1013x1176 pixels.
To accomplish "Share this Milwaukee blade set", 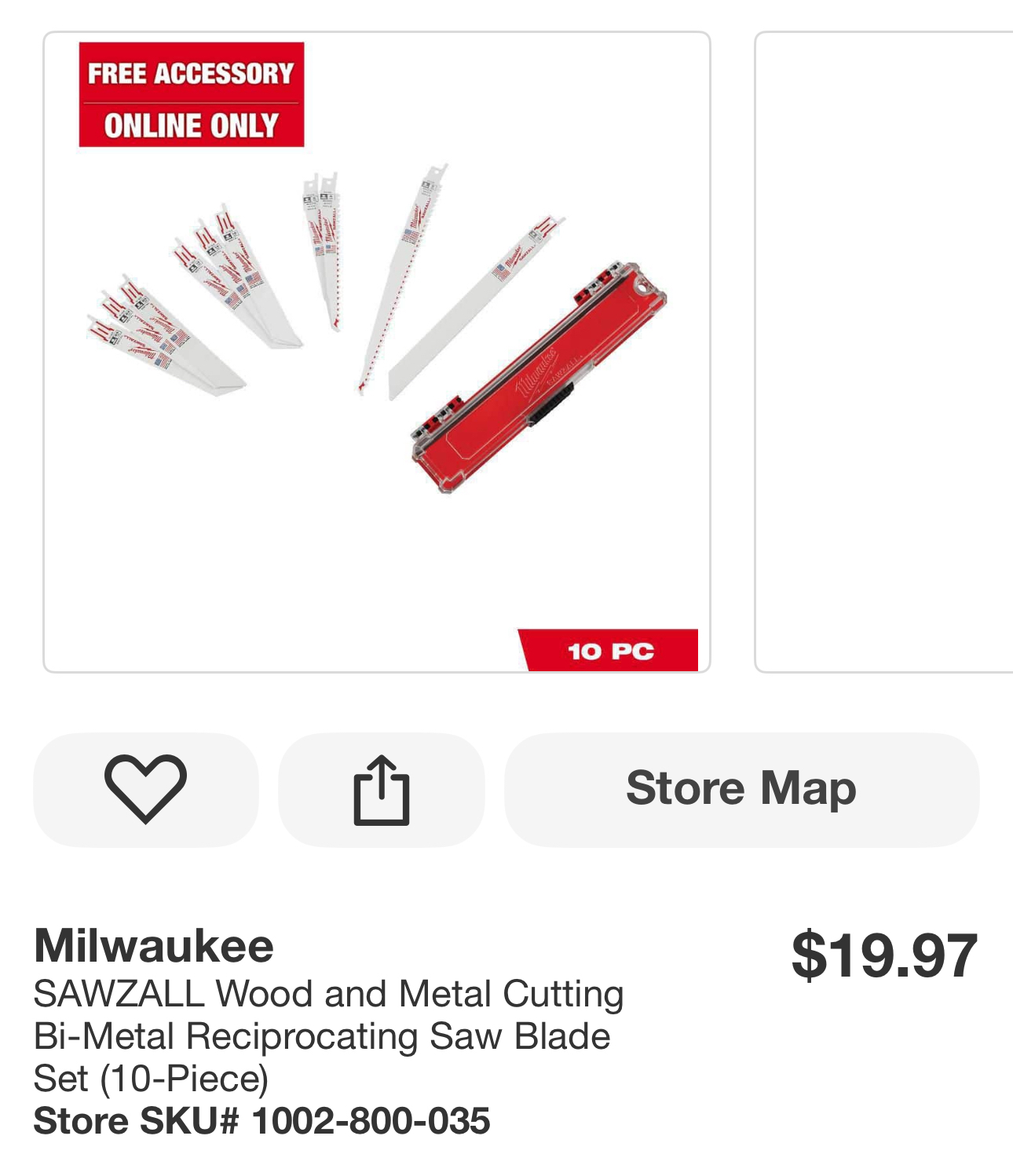I will (382, 789).
